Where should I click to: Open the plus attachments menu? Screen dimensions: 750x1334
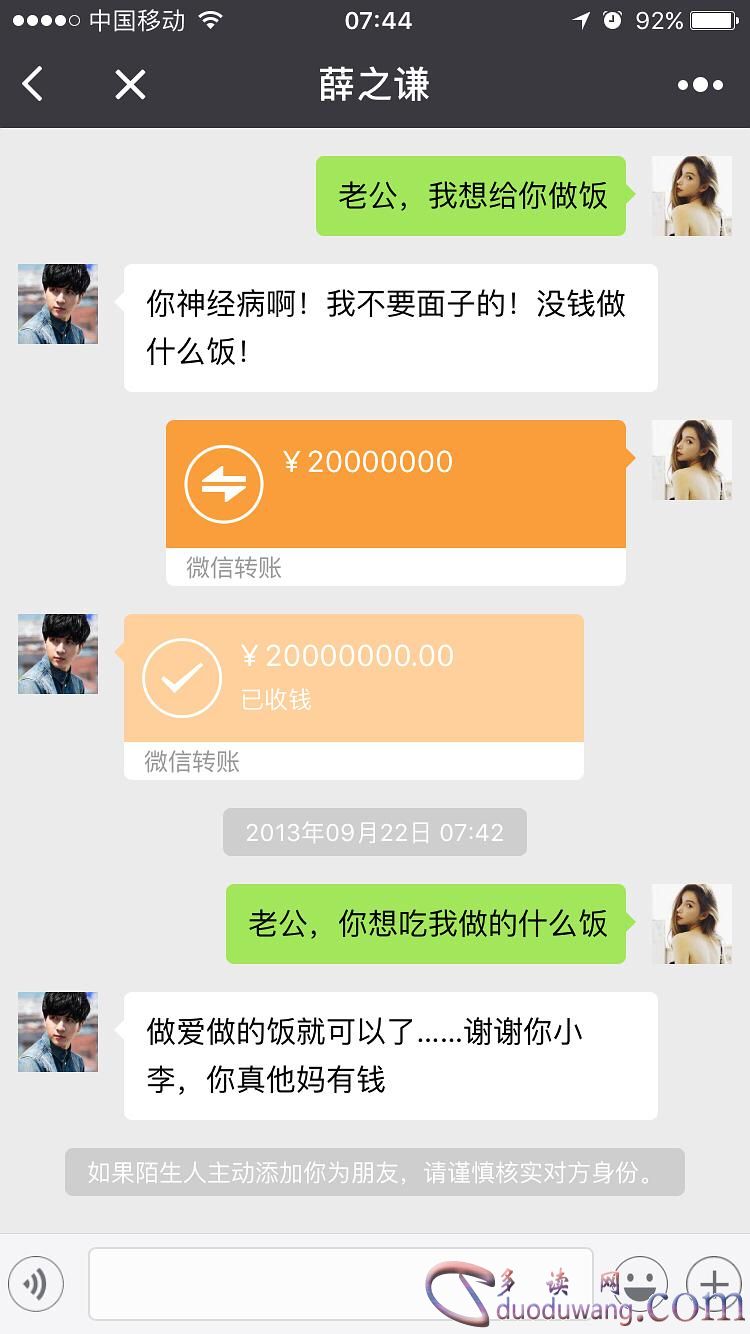coord(713,1283)
